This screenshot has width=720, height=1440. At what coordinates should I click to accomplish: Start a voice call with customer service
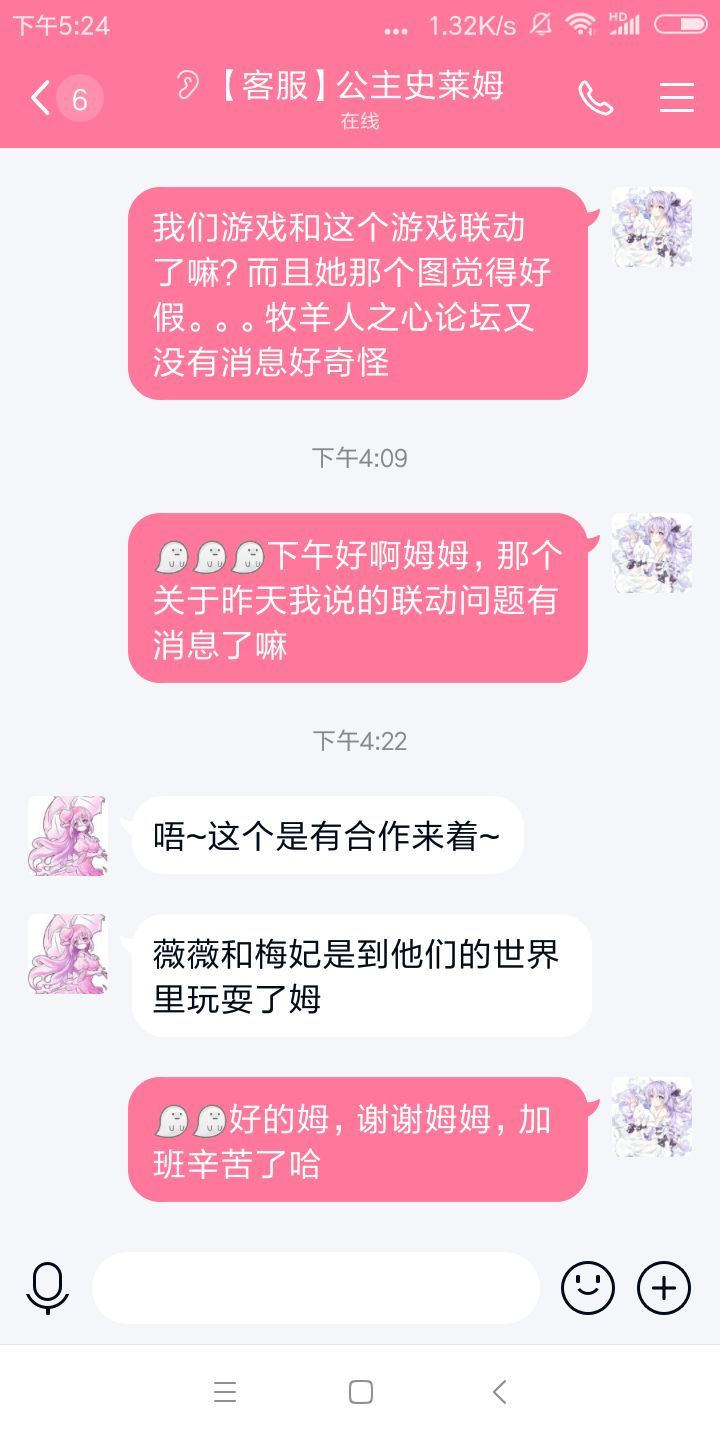point(597,97)
